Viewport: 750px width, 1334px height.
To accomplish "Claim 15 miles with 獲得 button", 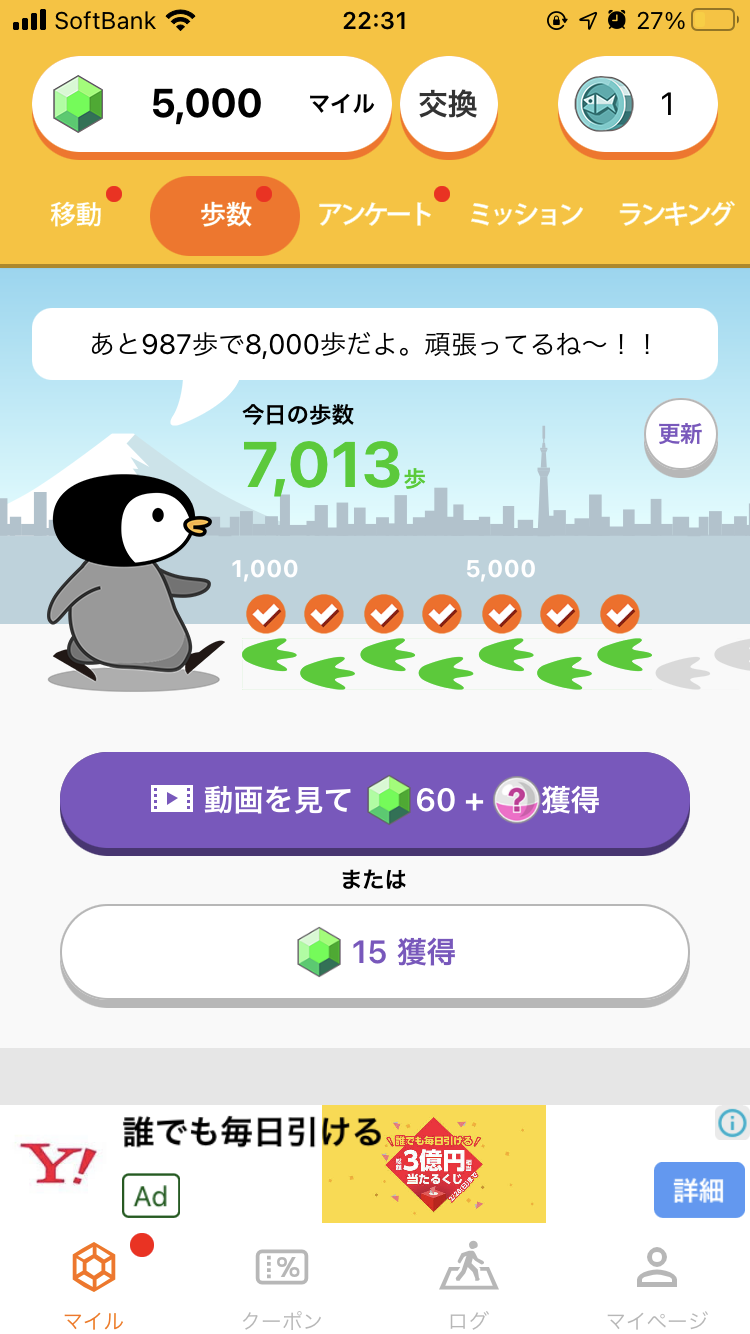I will point(375,952).
